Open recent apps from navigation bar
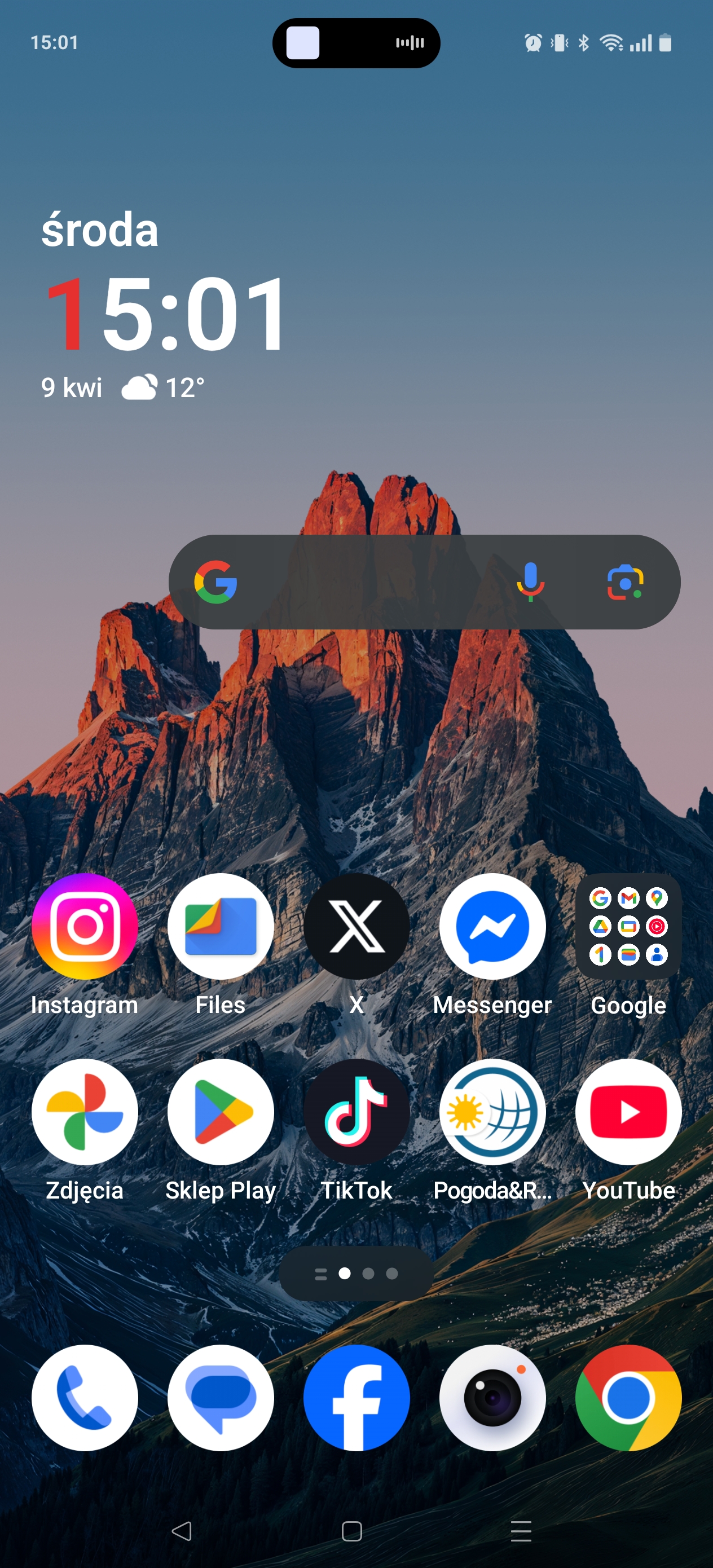Image resolution: width=713 pixels, height=1568 pixels. tap(521, 1531)
